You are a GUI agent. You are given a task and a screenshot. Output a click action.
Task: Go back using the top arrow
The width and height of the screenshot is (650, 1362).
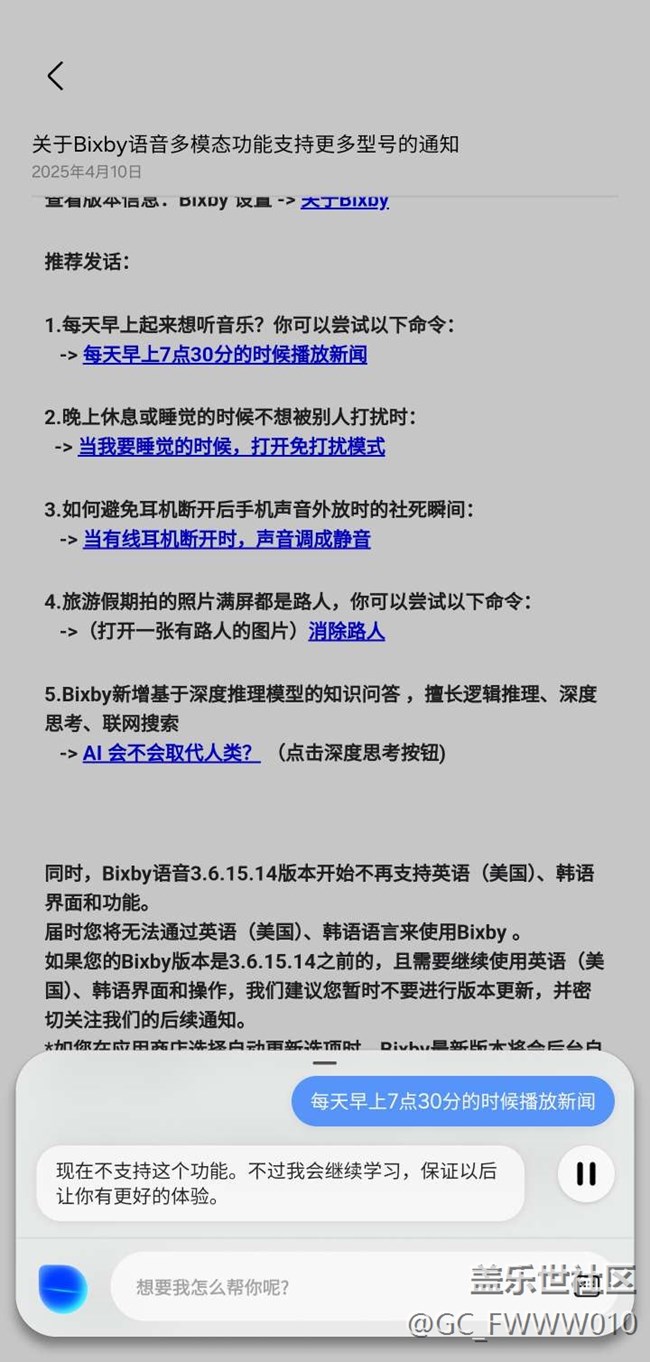coord(55,76)
